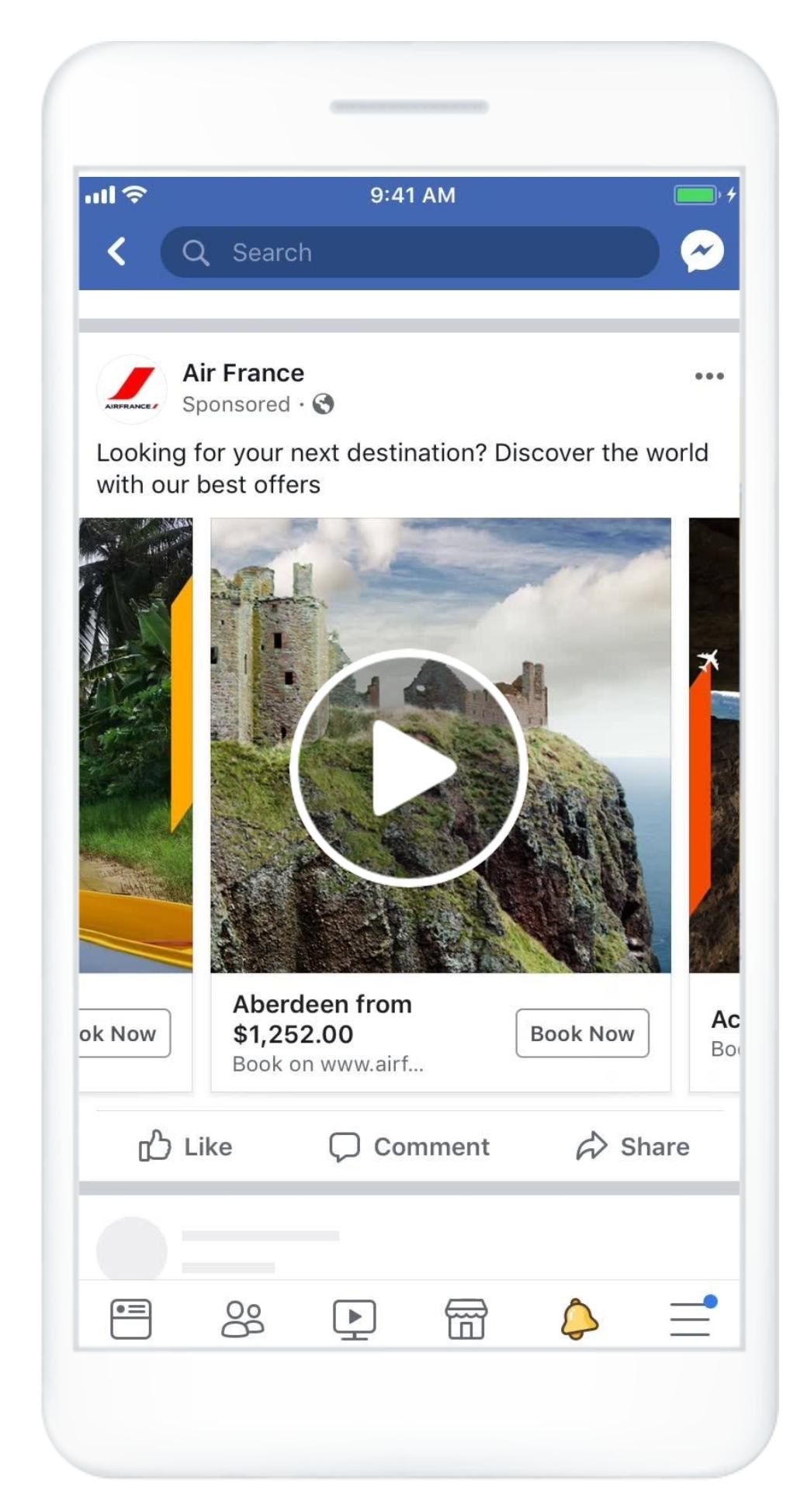Viewport: 811px width, 1512px height.
Task: Comment on the Air France post
Action: point(409,1146)
